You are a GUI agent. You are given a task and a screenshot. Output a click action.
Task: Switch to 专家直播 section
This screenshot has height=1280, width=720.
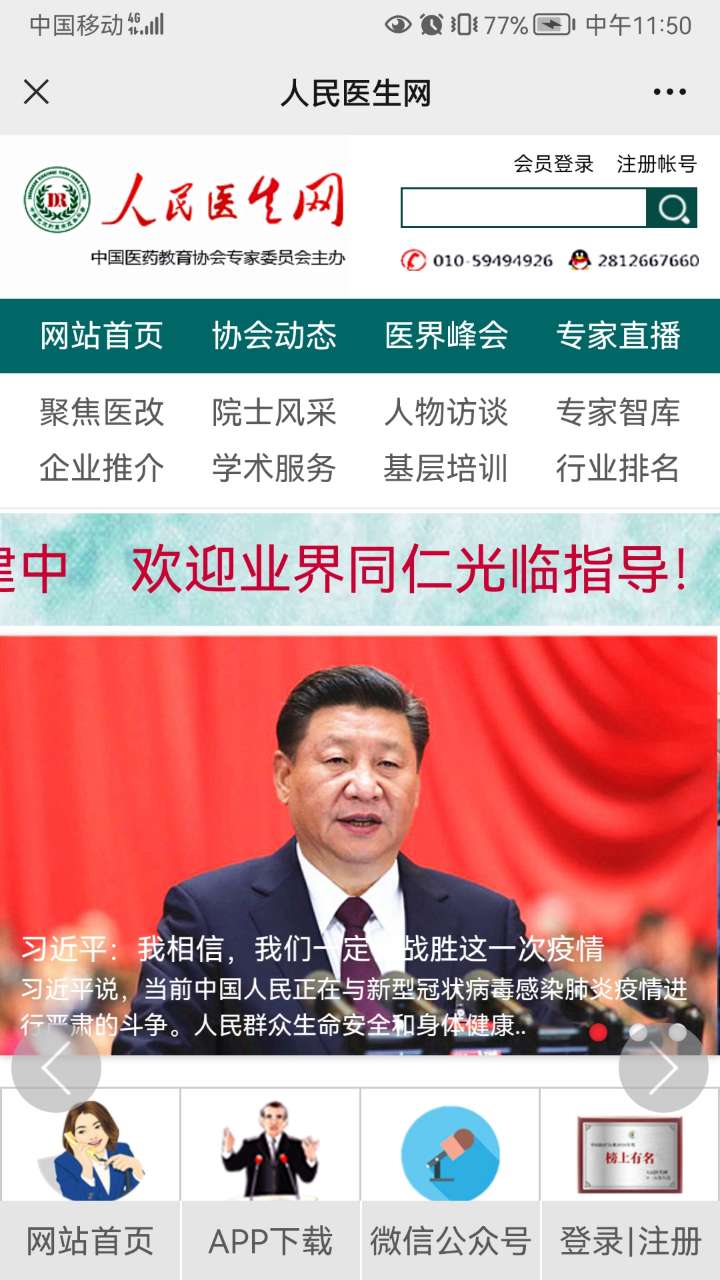pyautogui.click(x=618, y=336)
